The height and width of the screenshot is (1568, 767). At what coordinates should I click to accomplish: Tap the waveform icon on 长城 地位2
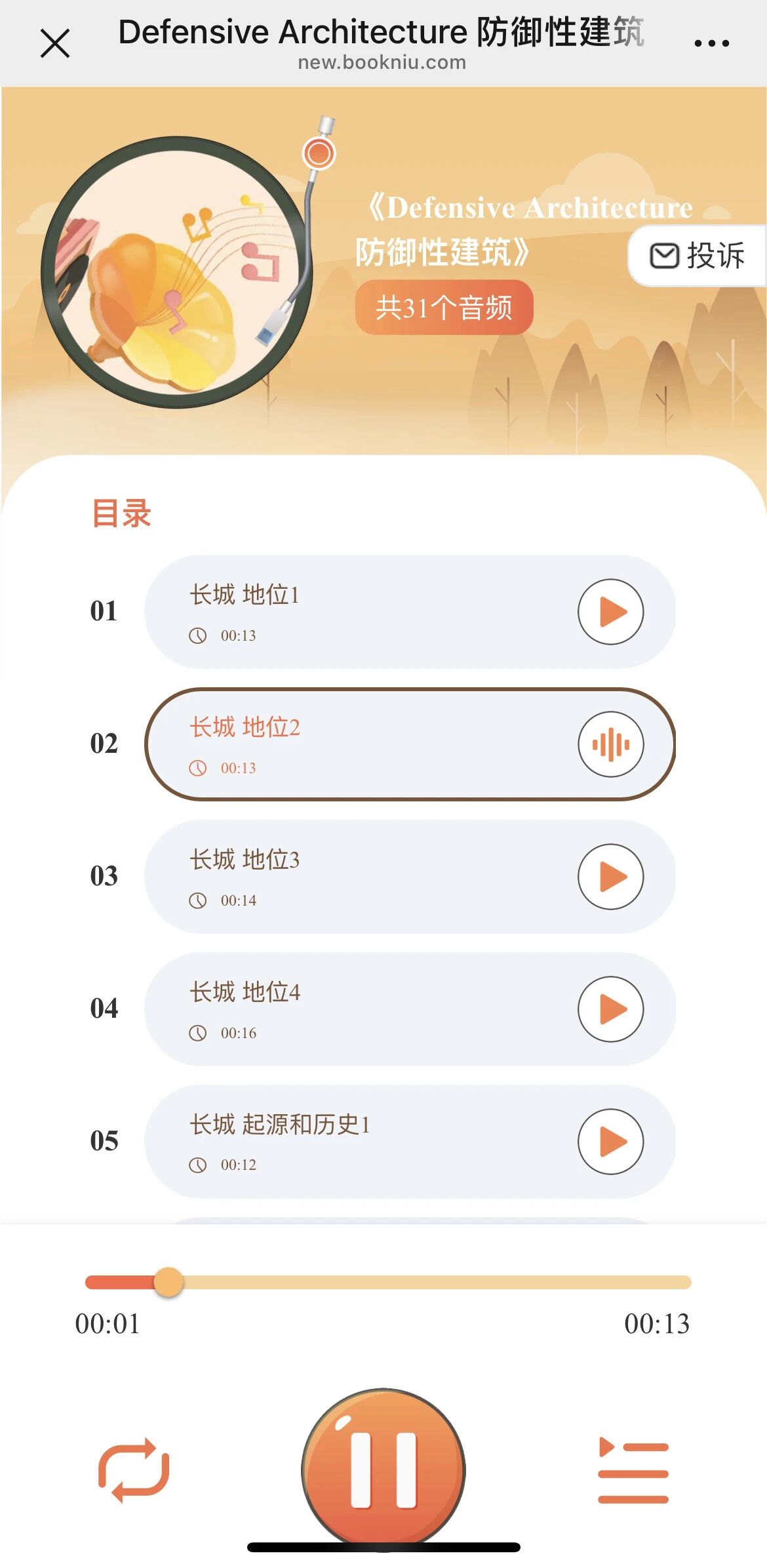(610, 744)
